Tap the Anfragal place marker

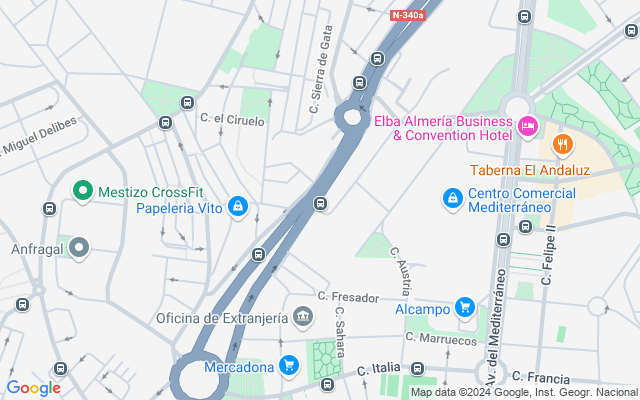pyautogui.click(x=79, y=247)
